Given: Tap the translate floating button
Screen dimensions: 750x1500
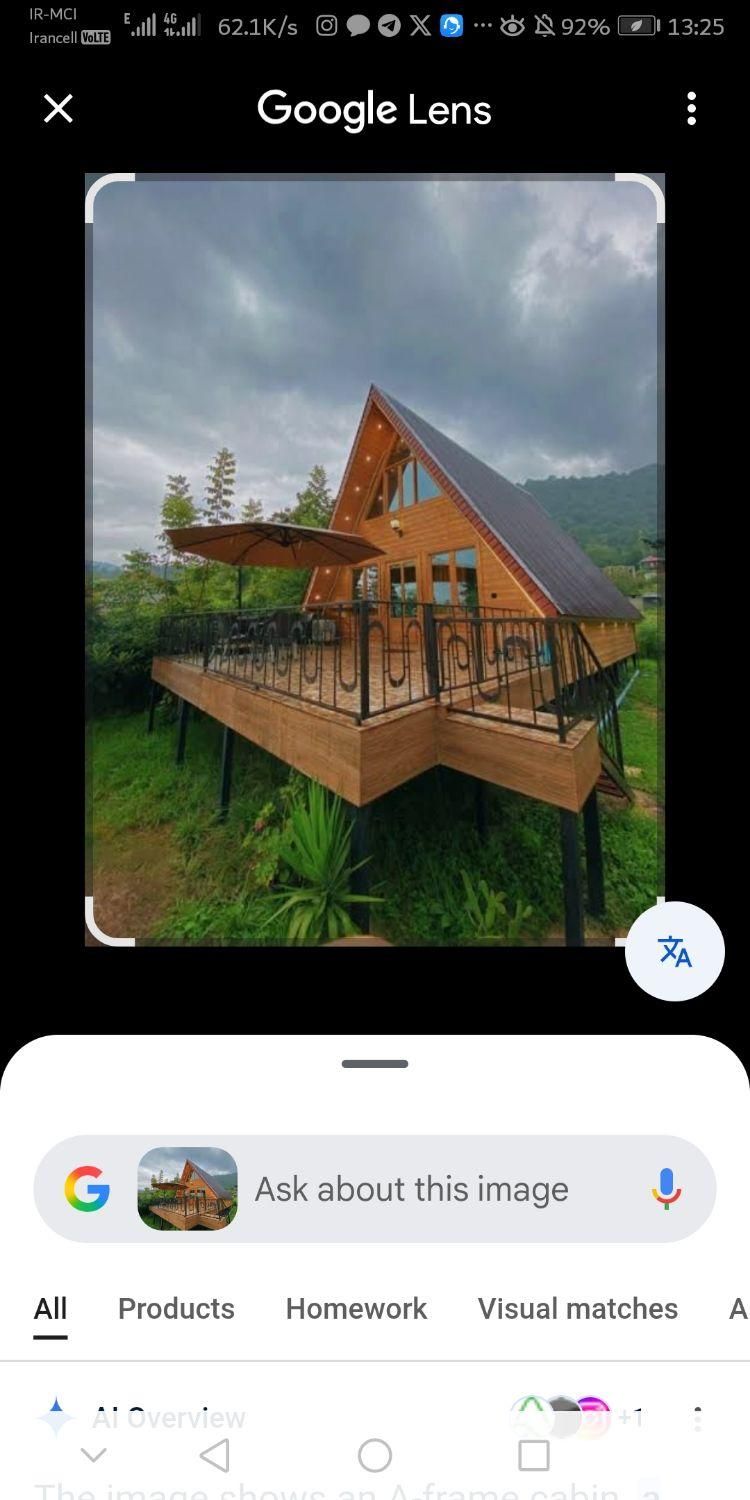Looking at the screenshot, I should [x=675, y=952].
